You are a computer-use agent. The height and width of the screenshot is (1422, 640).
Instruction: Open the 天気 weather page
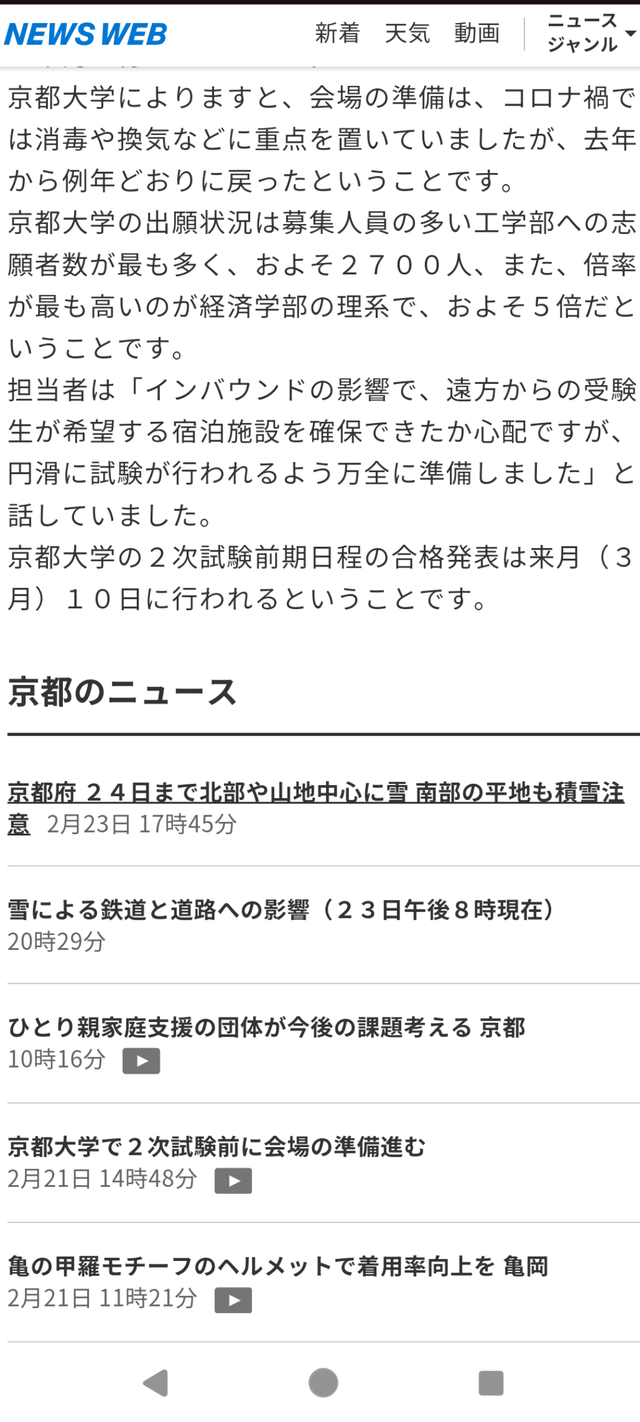pyautogui.click(x=407, y=34)
